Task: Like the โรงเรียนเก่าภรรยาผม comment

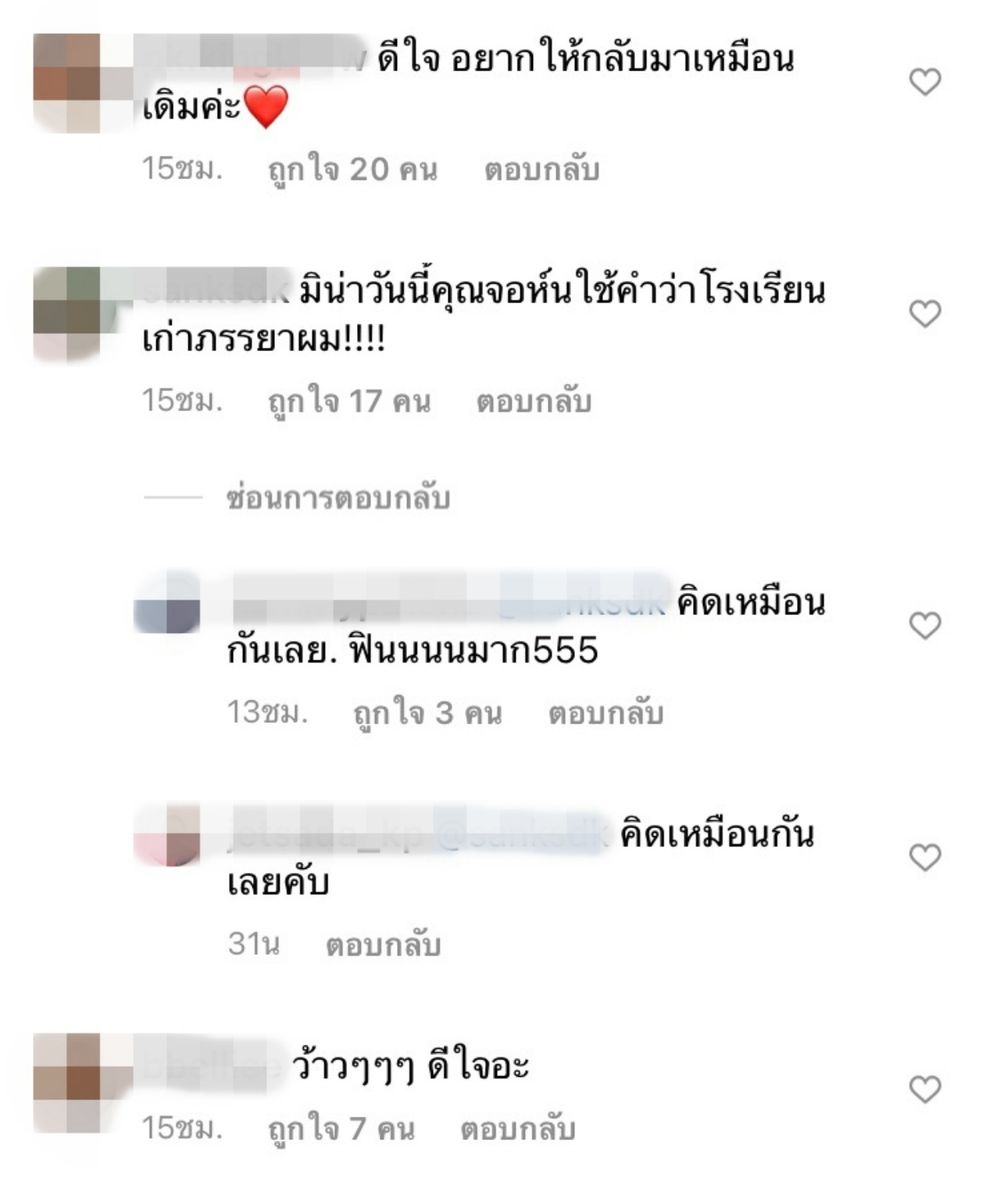Action: click(925, 314)
